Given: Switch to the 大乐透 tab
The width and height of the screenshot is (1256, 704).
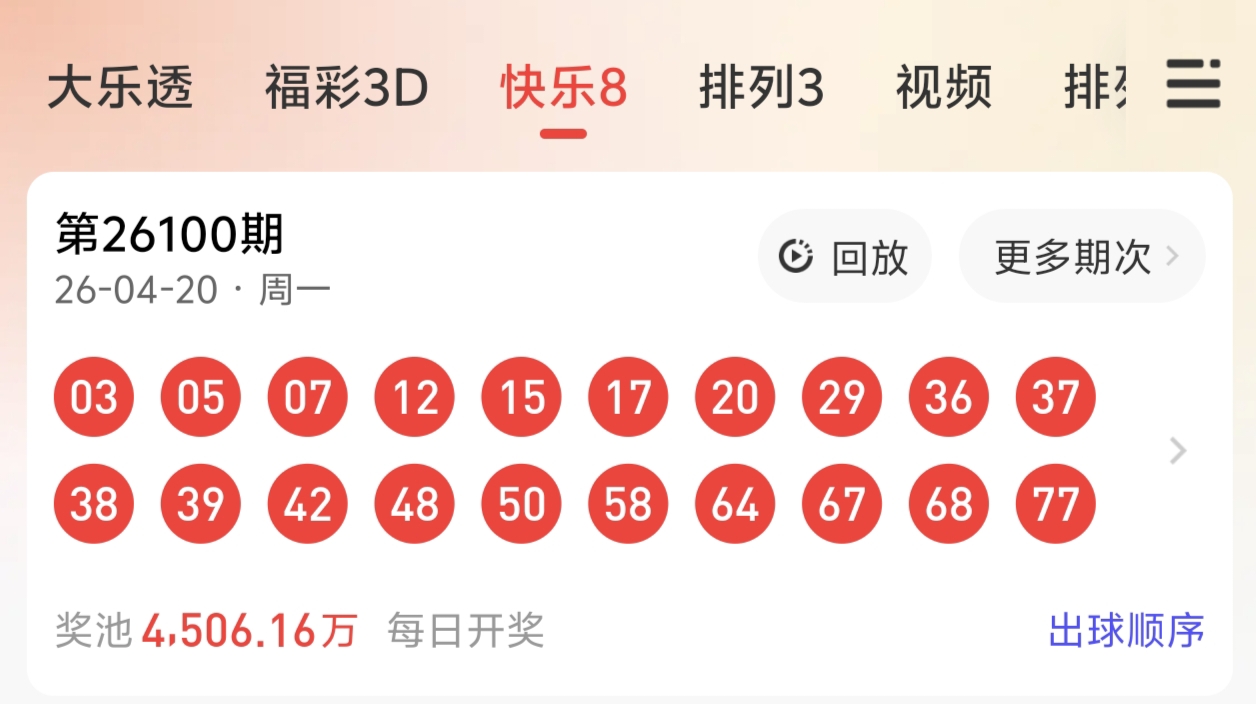Looking at the screenshot, I should pyautogui.click(x=120, y=88).
